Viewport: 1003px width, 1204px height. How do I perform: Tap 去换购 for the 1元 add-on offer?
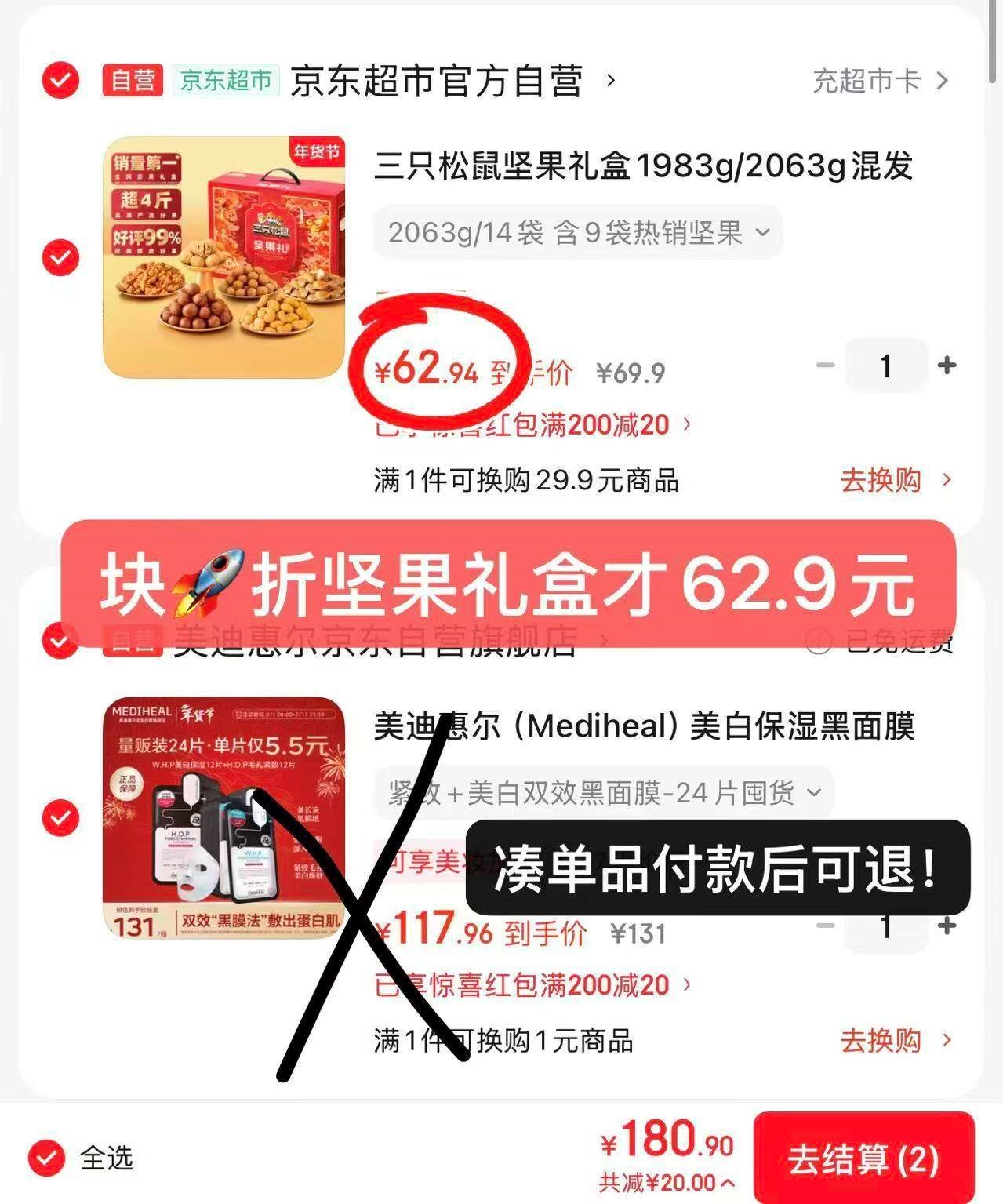pyautogui.click(x=894, y=1041)
